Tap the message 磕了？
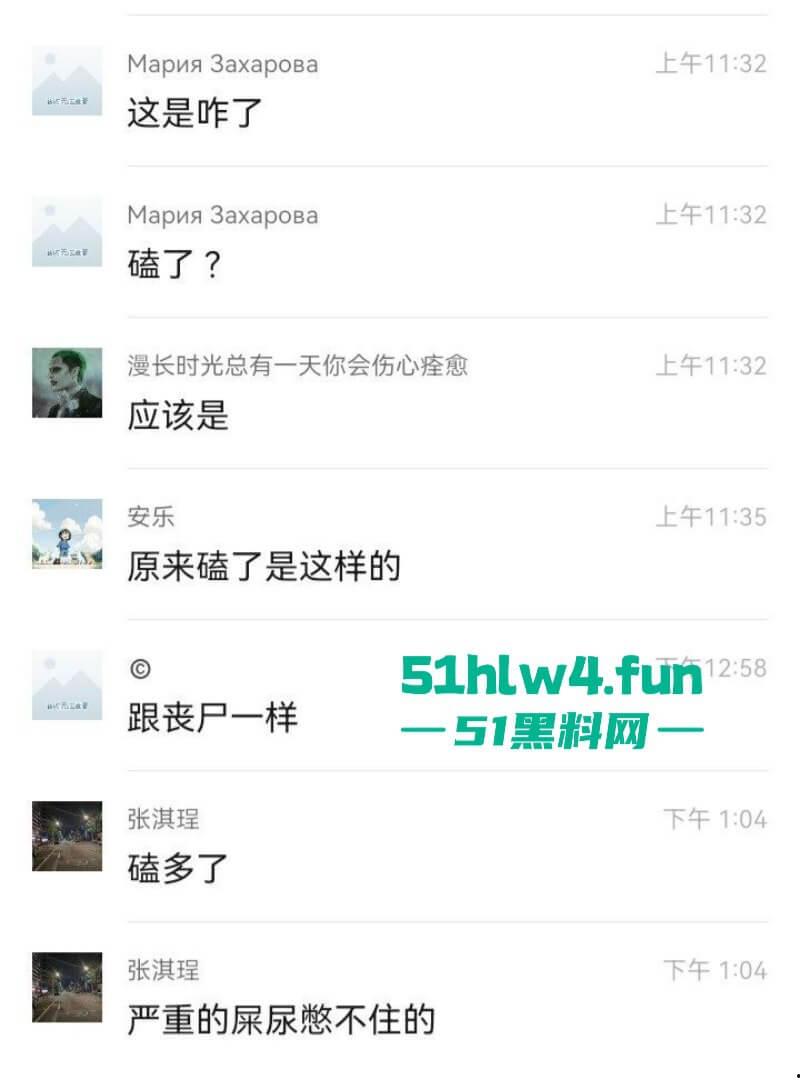 [x=172, y=265]
